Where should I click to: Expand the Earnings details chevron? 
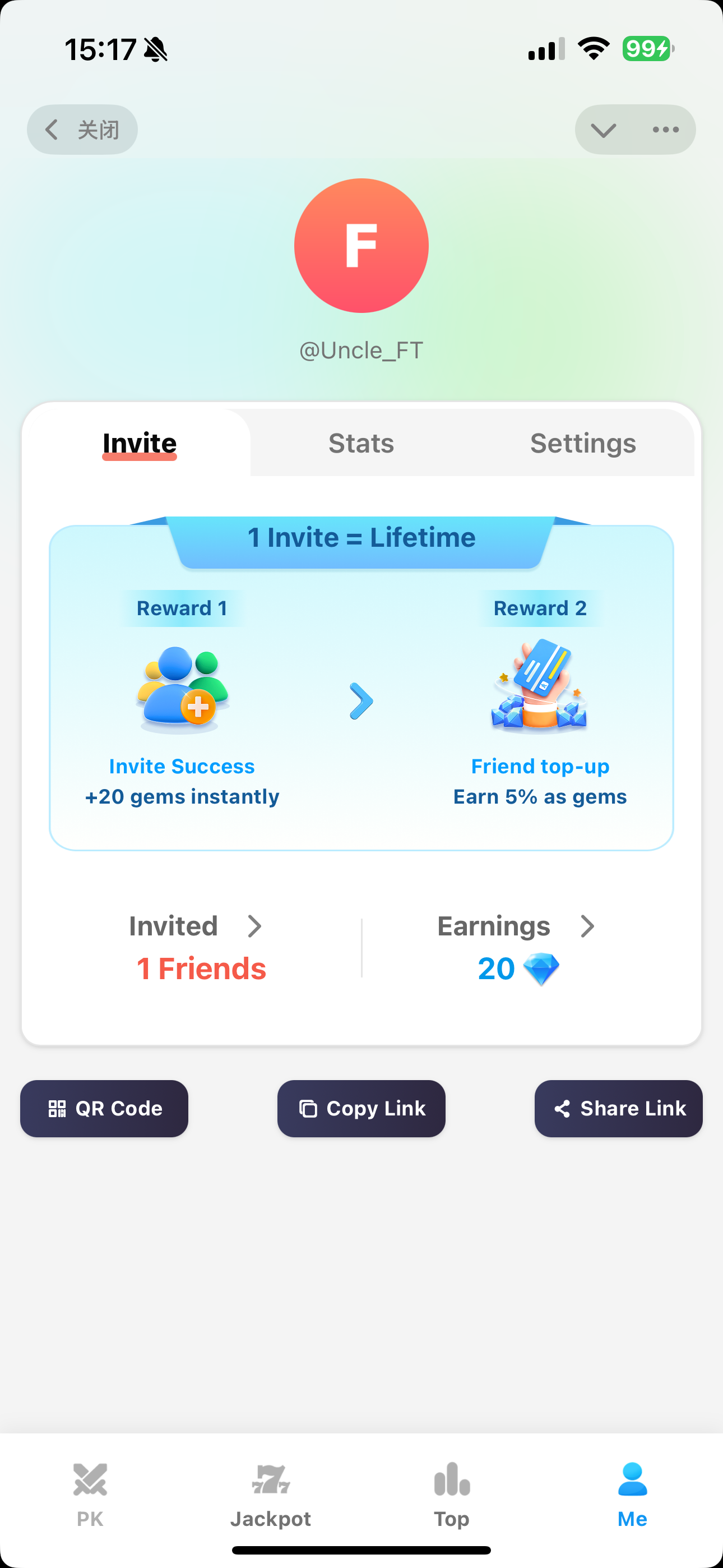pyautogui.click(x=588, y=926)
